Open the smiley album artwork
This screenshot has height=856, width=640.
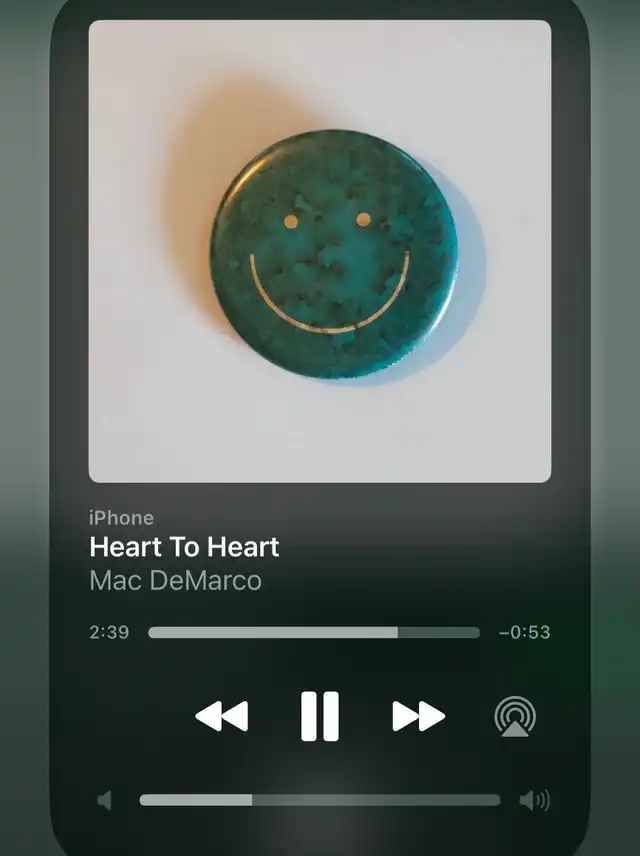(x=320, y=251)
